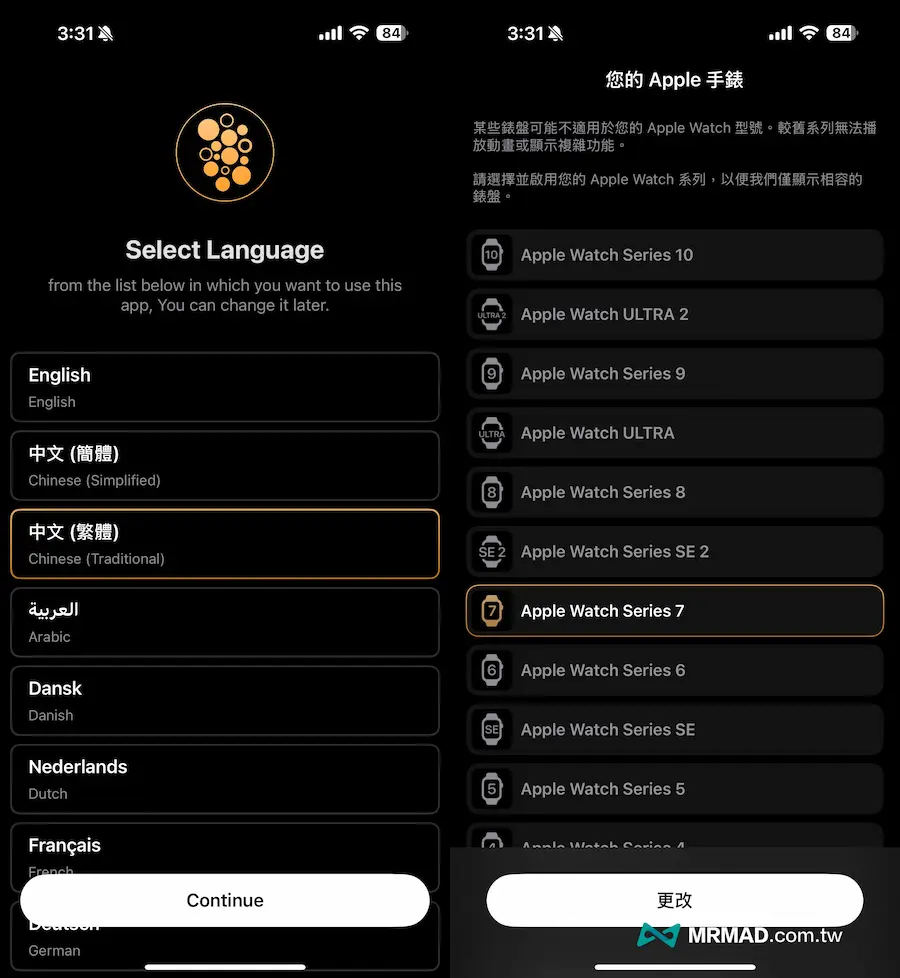Tap the 更改 button
900x978 pixels.
pos(675,900)
